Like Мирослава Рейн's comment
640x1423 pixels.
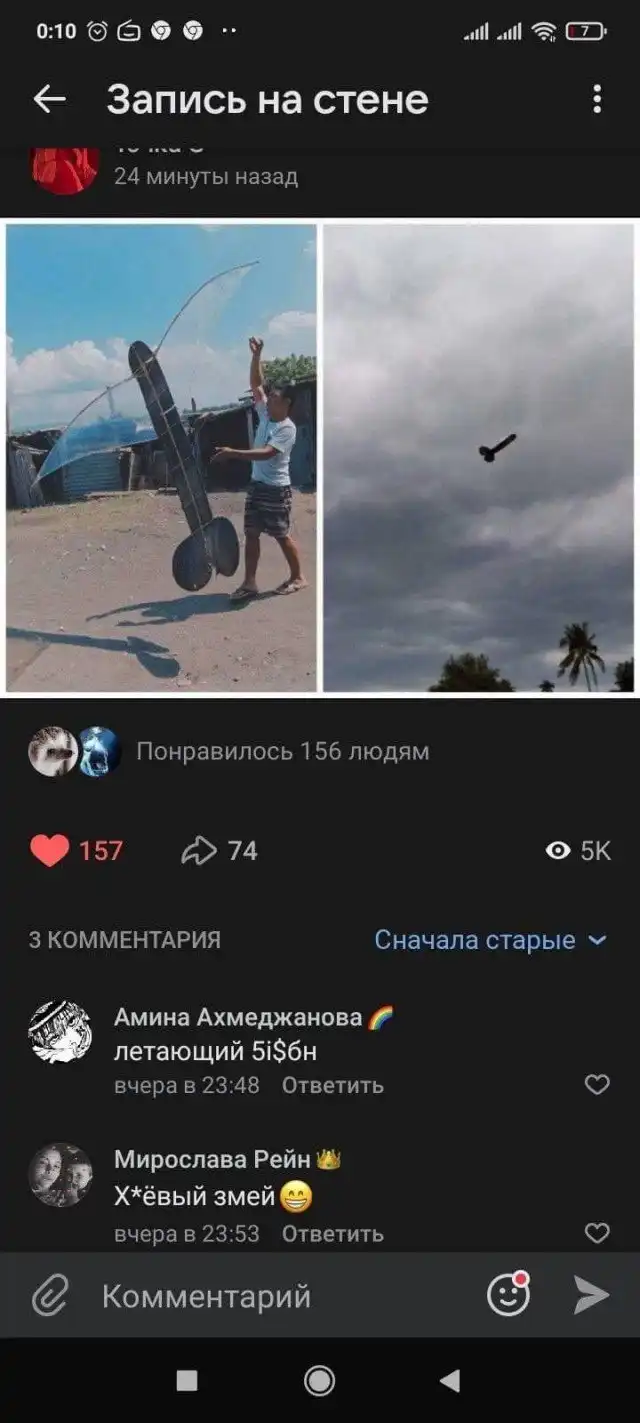(597, 1234)
